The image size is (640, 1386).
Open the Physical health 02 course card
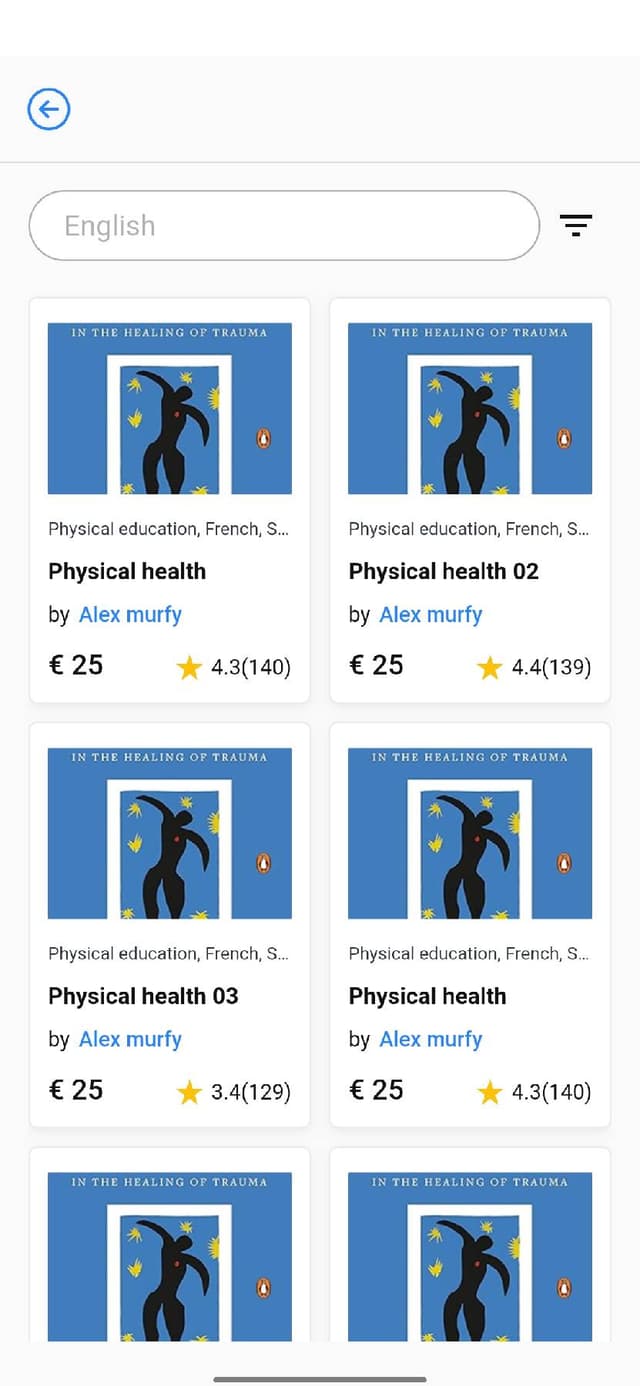click(x=469, y=500)
